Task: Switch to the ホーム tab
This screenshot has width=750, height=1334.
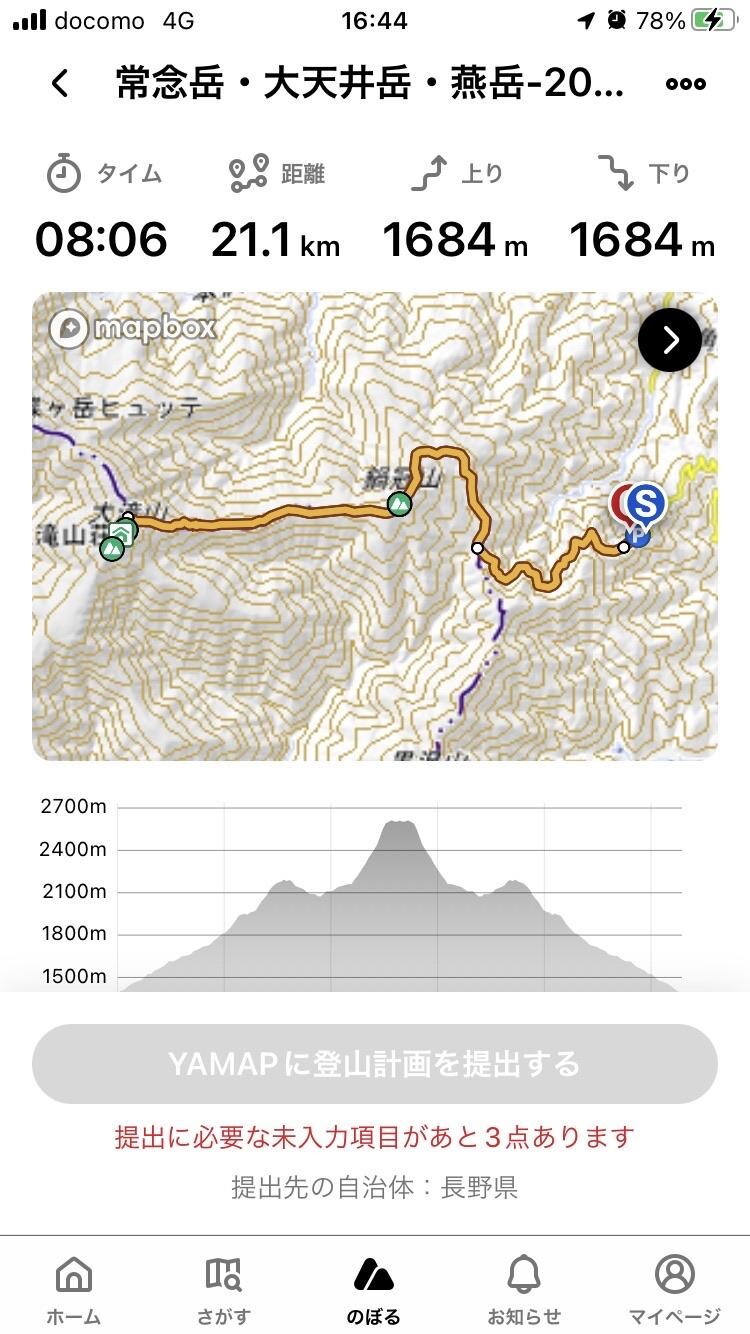Action: 74,1287
